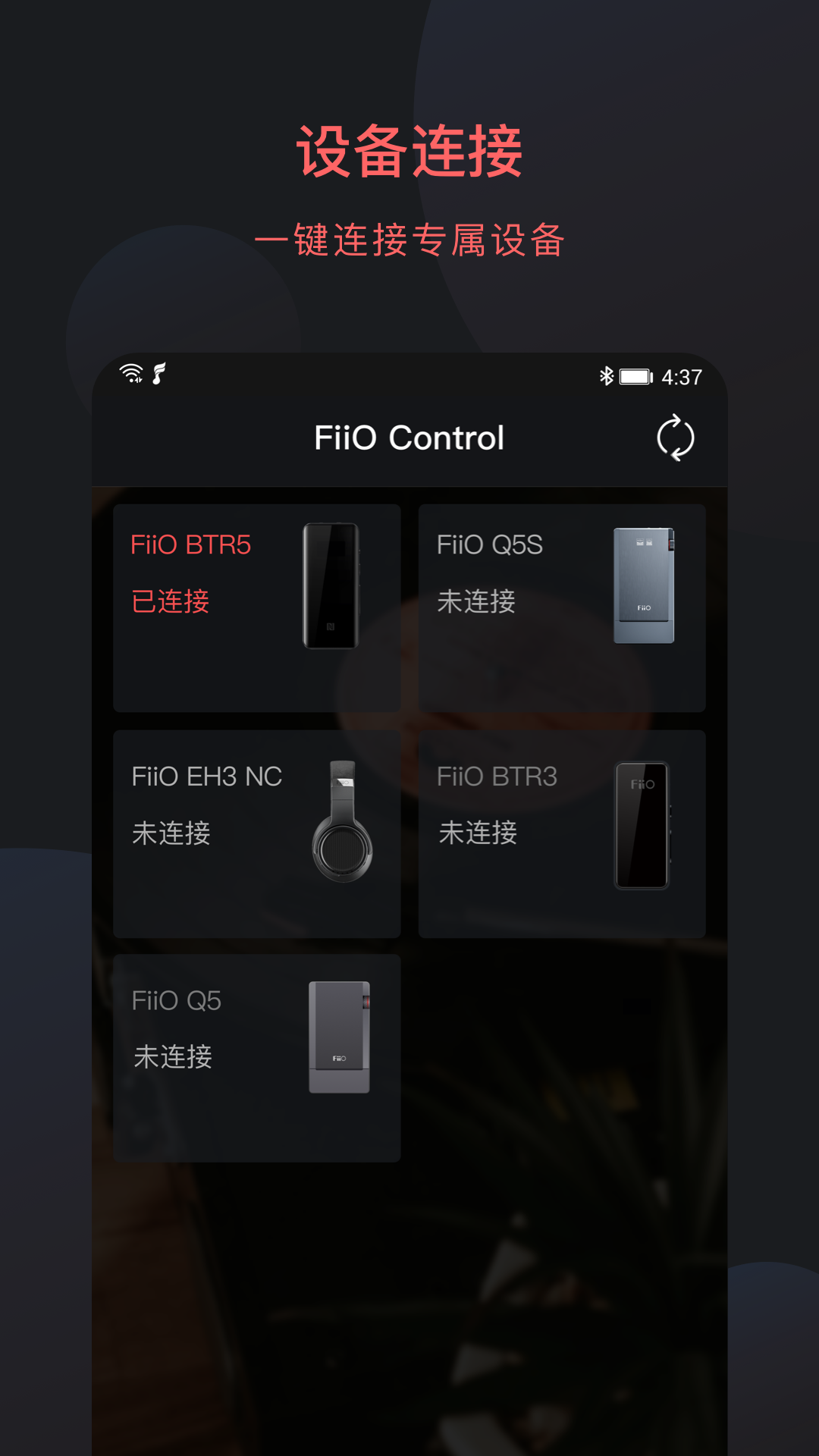Click the 设备连接 page heading
The image size is (819, 1456).
[x=409, y=149]
